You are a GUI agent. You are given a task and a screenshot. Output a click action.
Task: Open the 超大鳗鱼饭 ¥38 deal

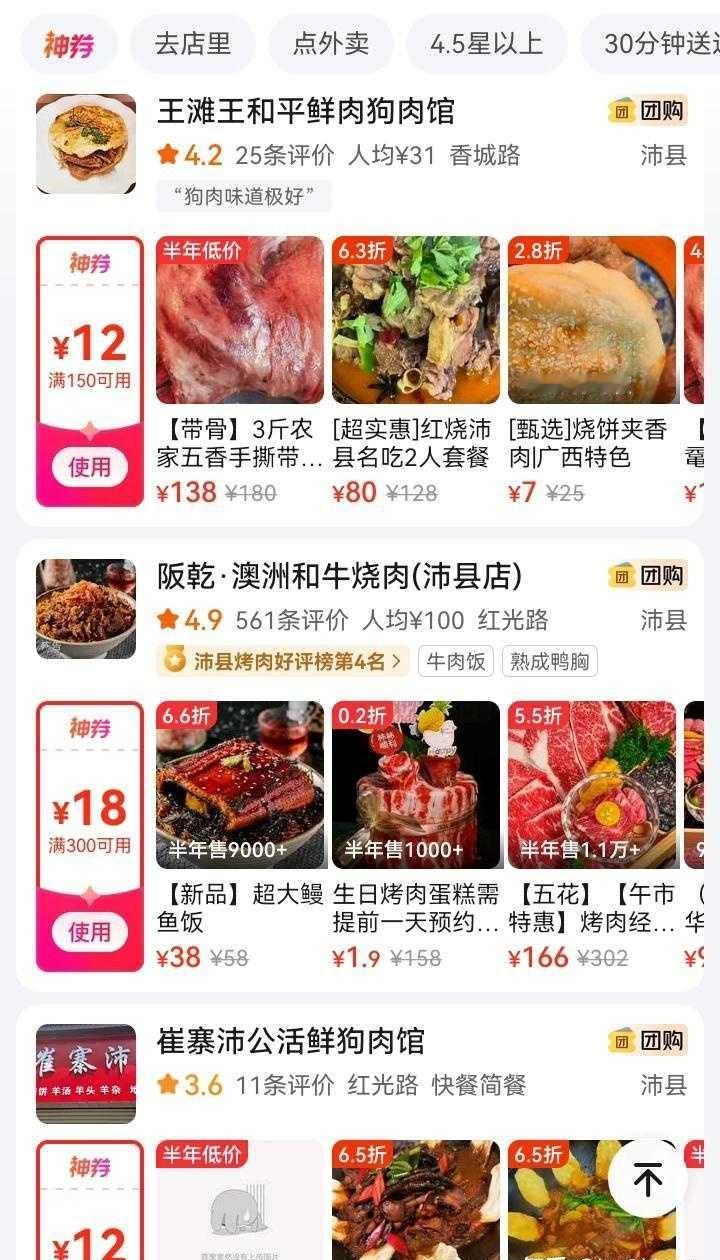tap(240, 835)
